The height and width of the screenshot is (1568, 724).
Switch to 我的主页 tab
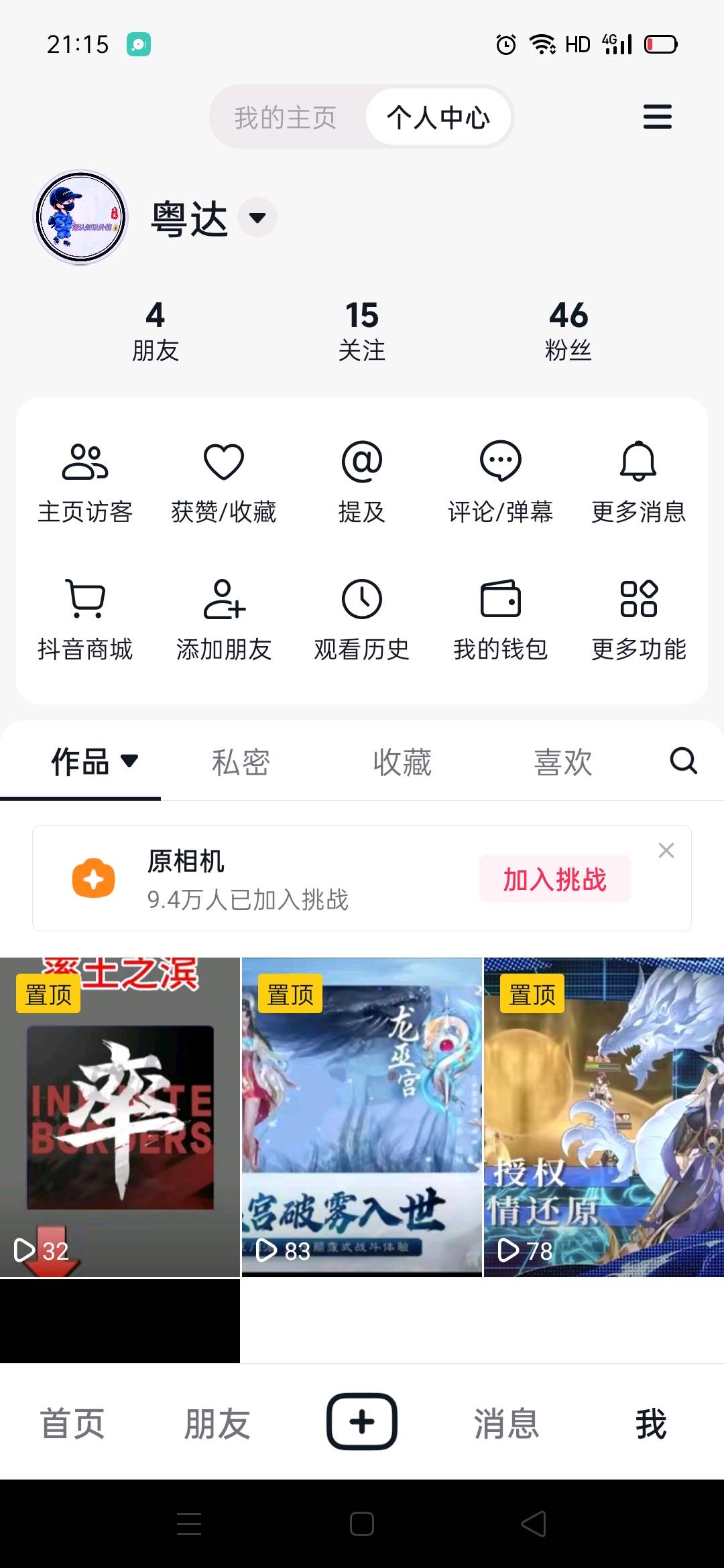coord(286,117)
